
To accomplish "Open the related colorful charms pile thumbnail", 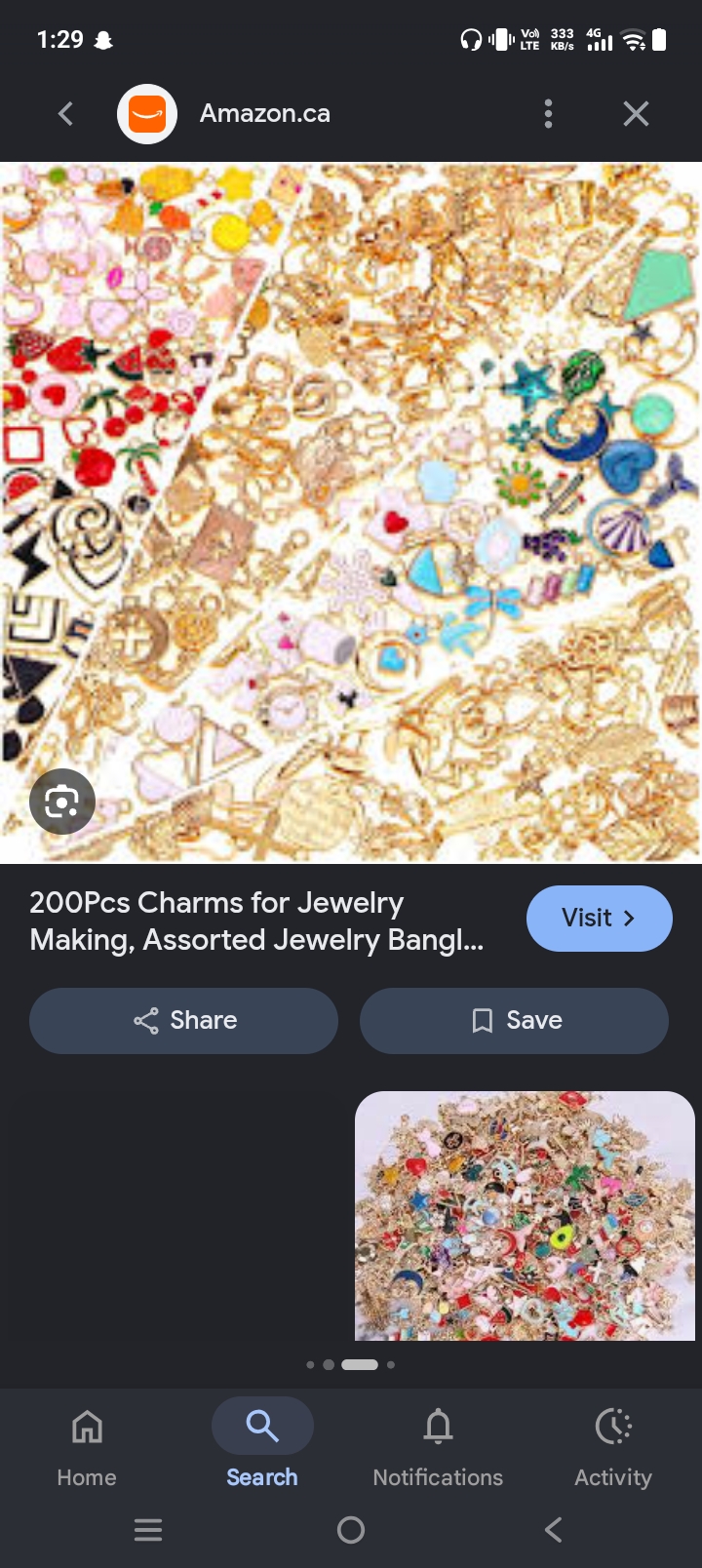I will pos(525,1216).
